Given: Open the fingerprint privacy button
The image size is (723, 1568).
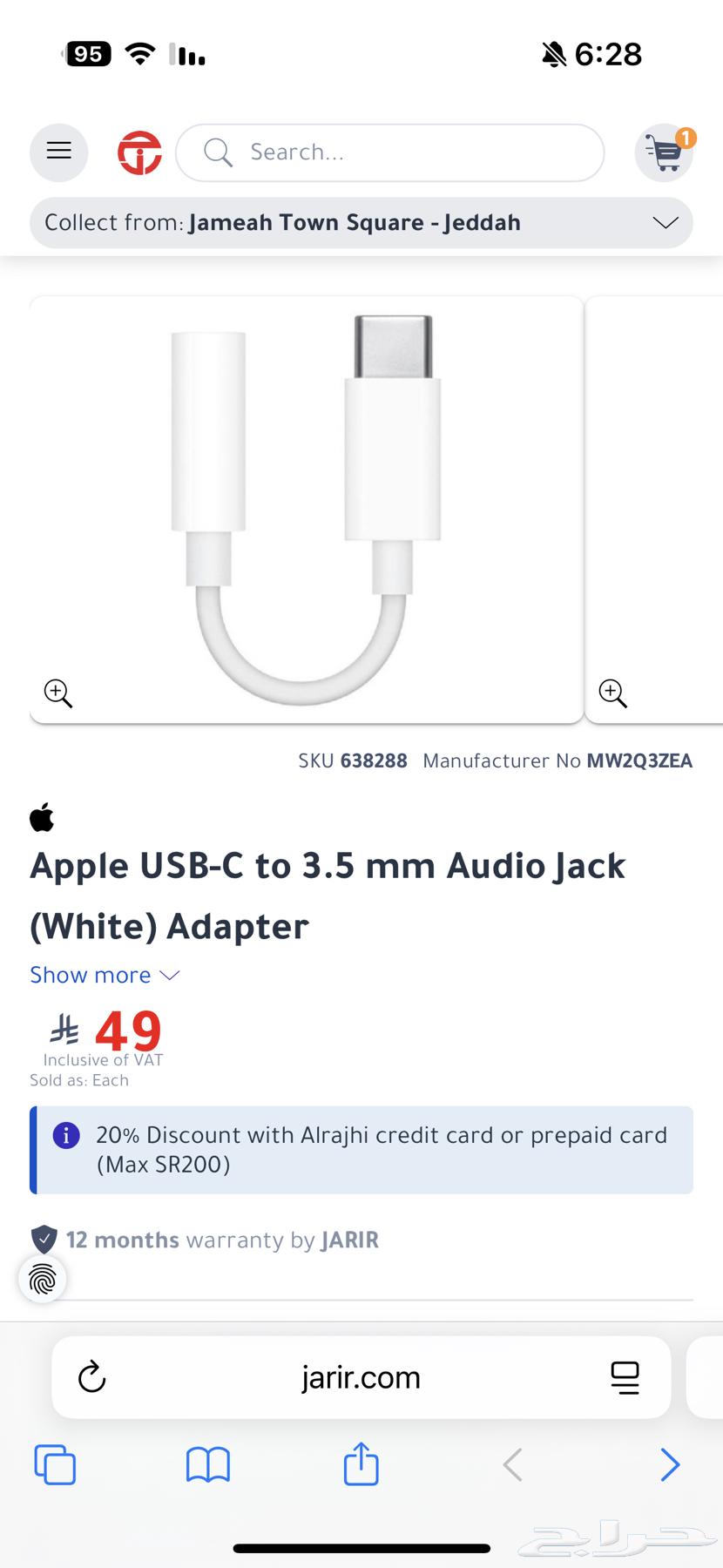Looking at the screenshot, I should (42, 1279).
